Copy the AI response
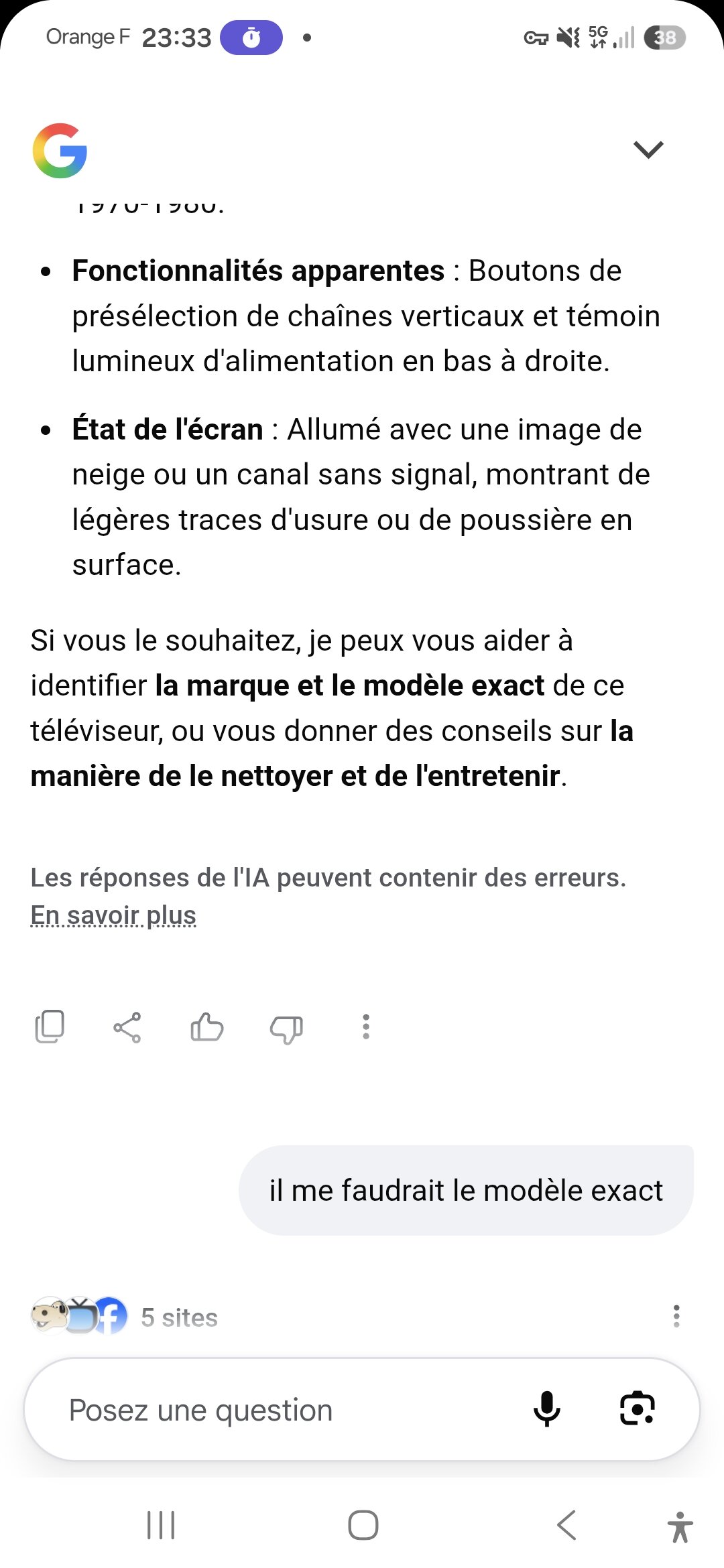The width and height of the screenshot is (724, 1568). tap(50, 1027)
